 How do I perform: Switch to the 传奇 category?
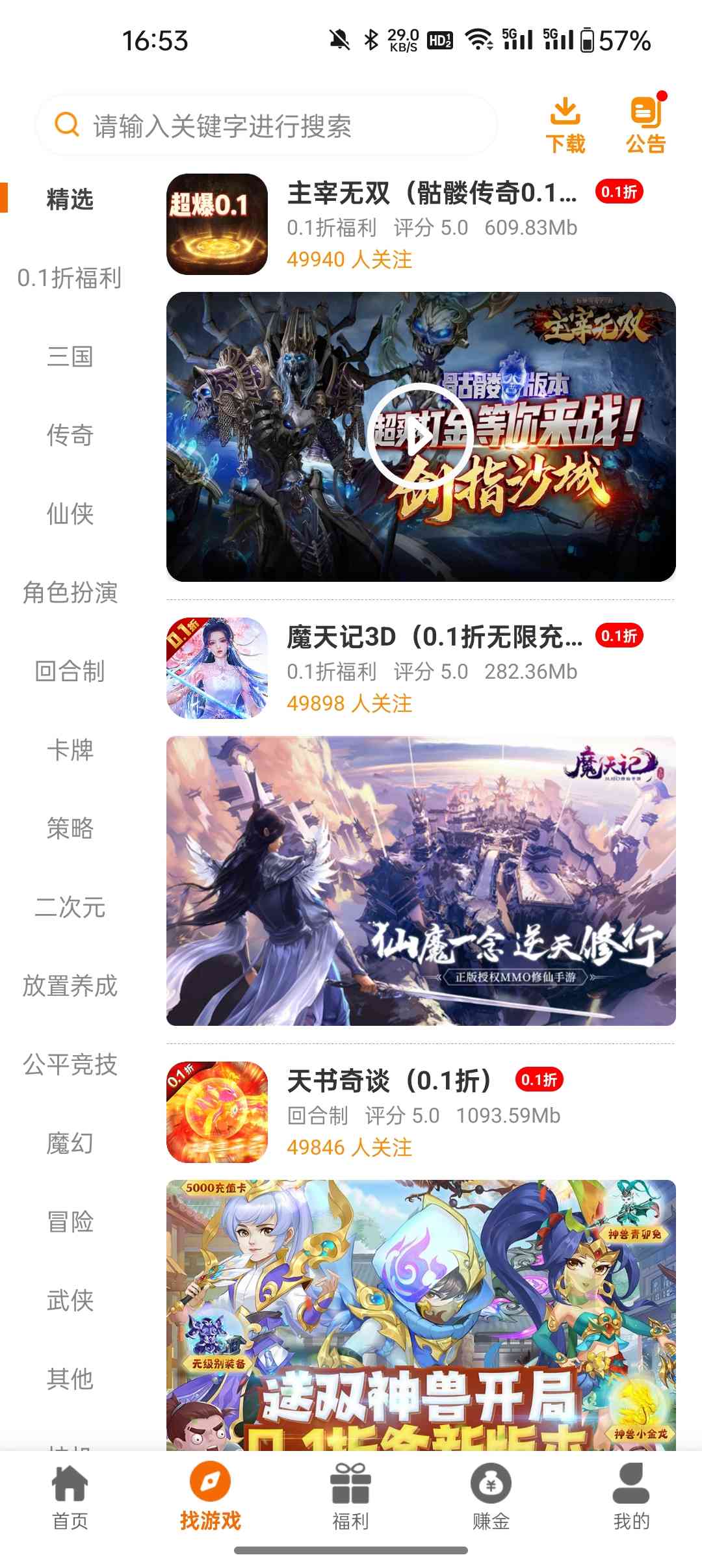(x=70, y=436)
